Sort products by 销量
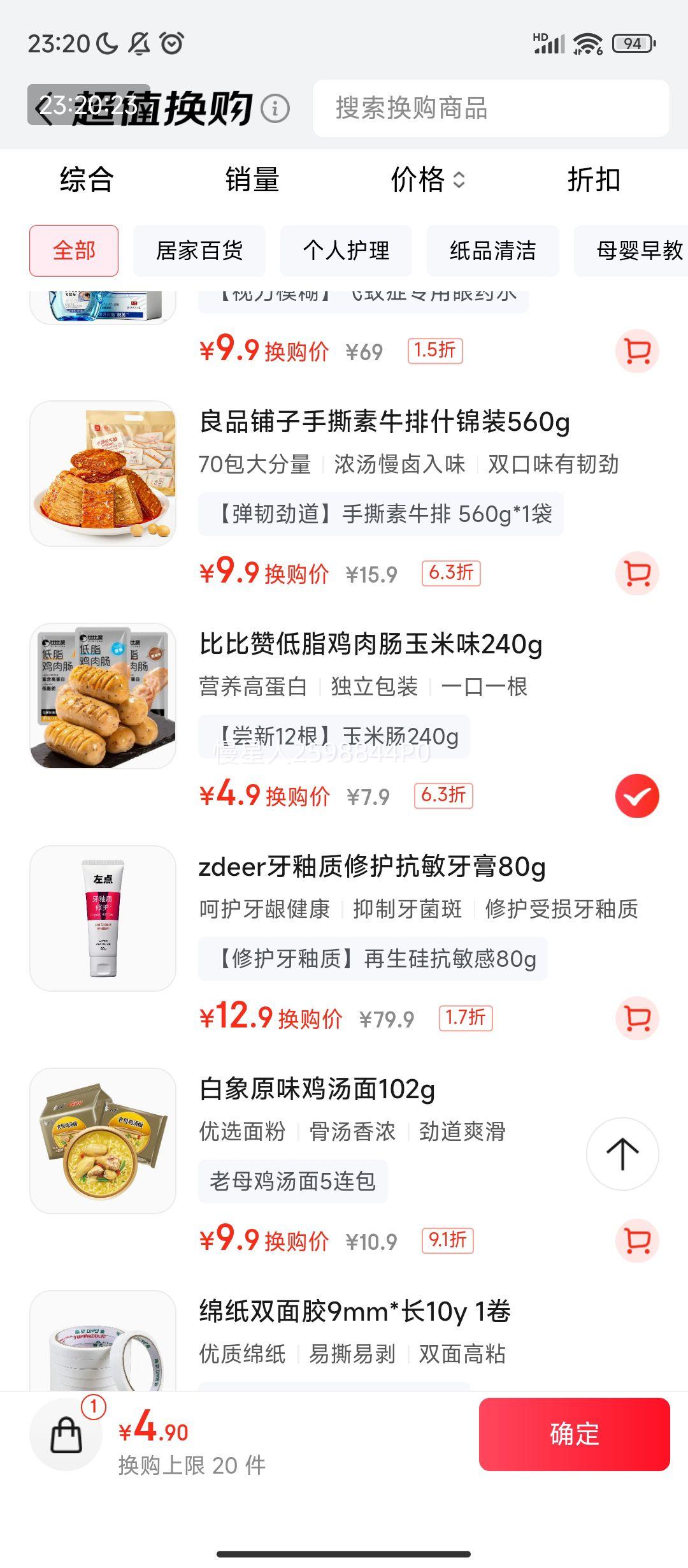The width and height of the screenshot is (688, 1568). coord(252,179)
